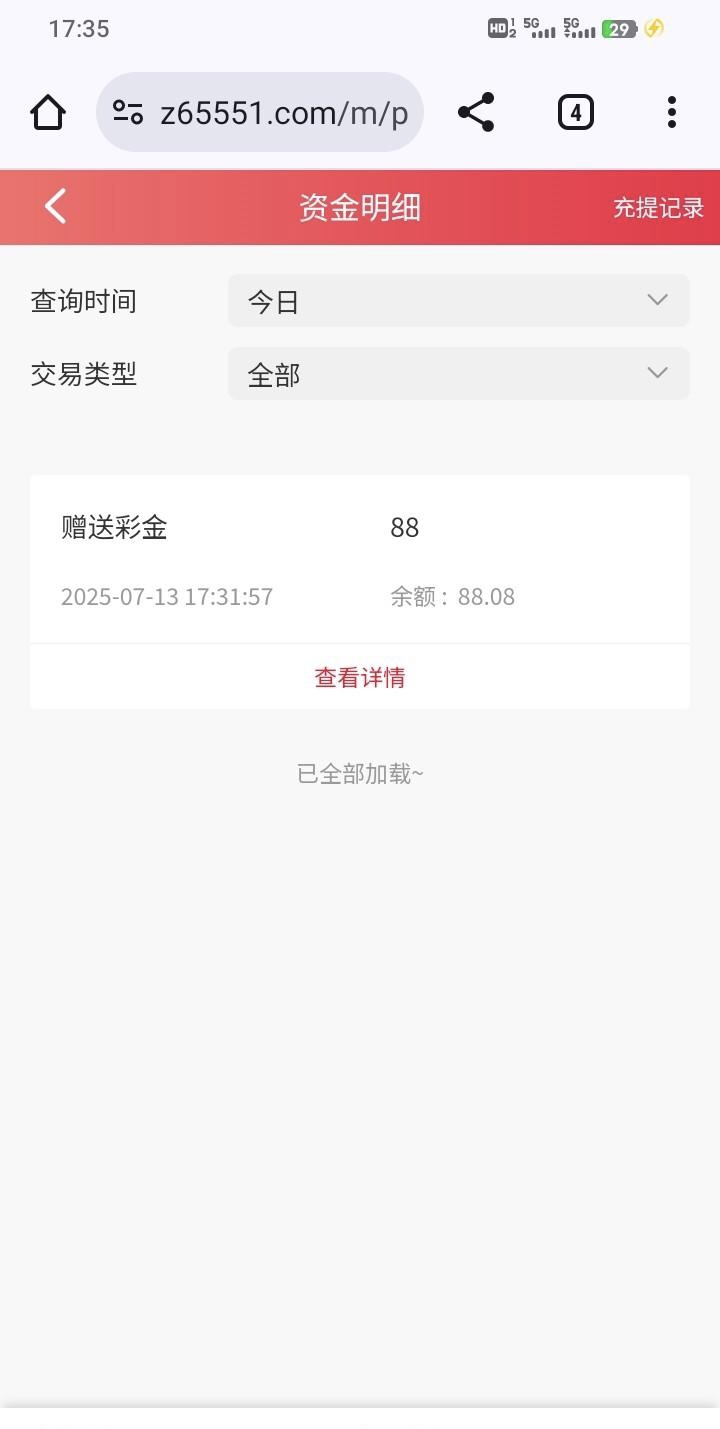This screenshot has width=720, height=1429.
Task: Expand the 交易类型 dropdown showing 全部
Action: [x=459, y=373]
